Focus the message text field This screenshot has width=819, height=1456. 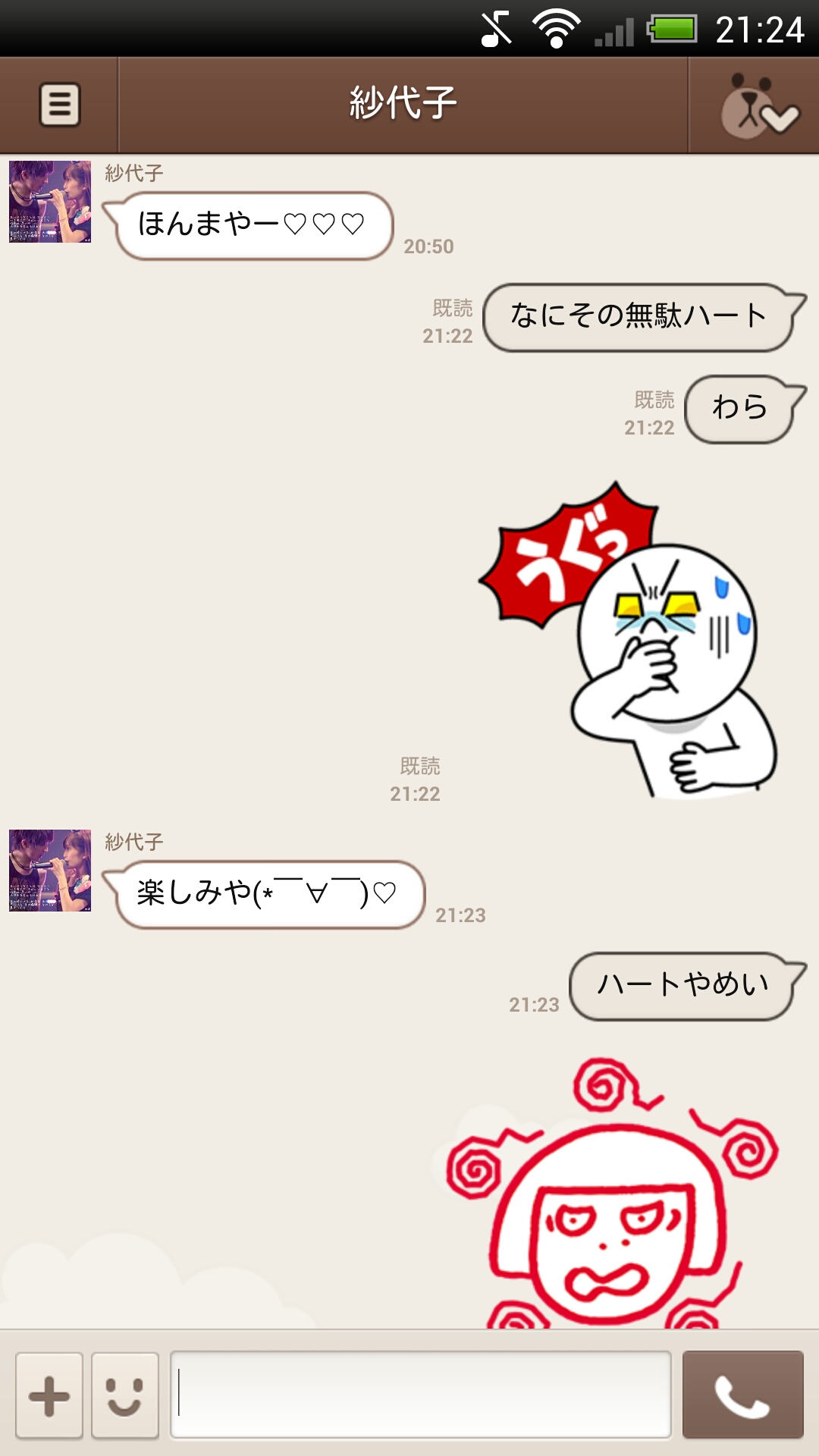pos(421,1395)
